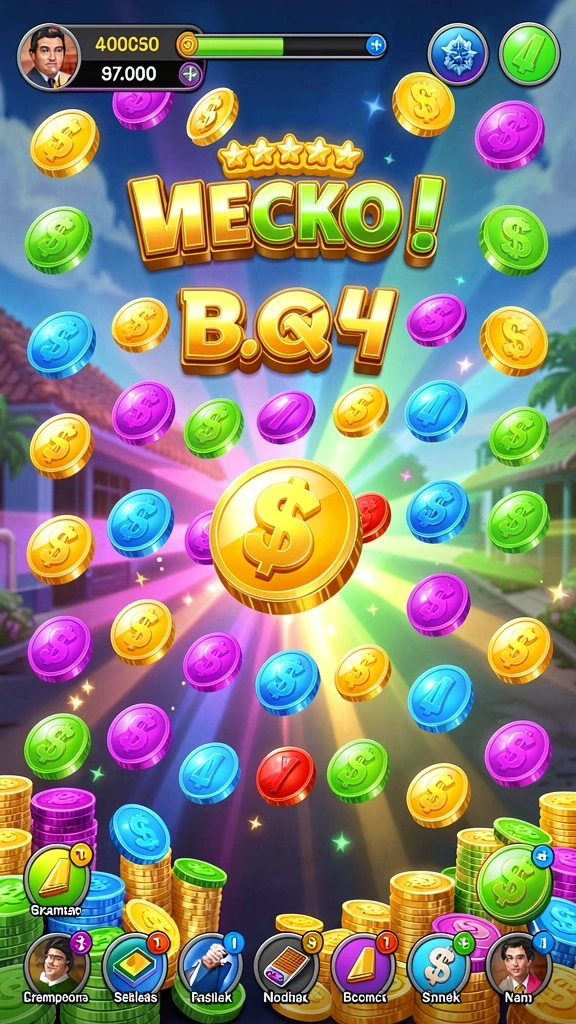Open the Crempoona character button
This screenshot has height=1024, width=576.
pos(56,964)
